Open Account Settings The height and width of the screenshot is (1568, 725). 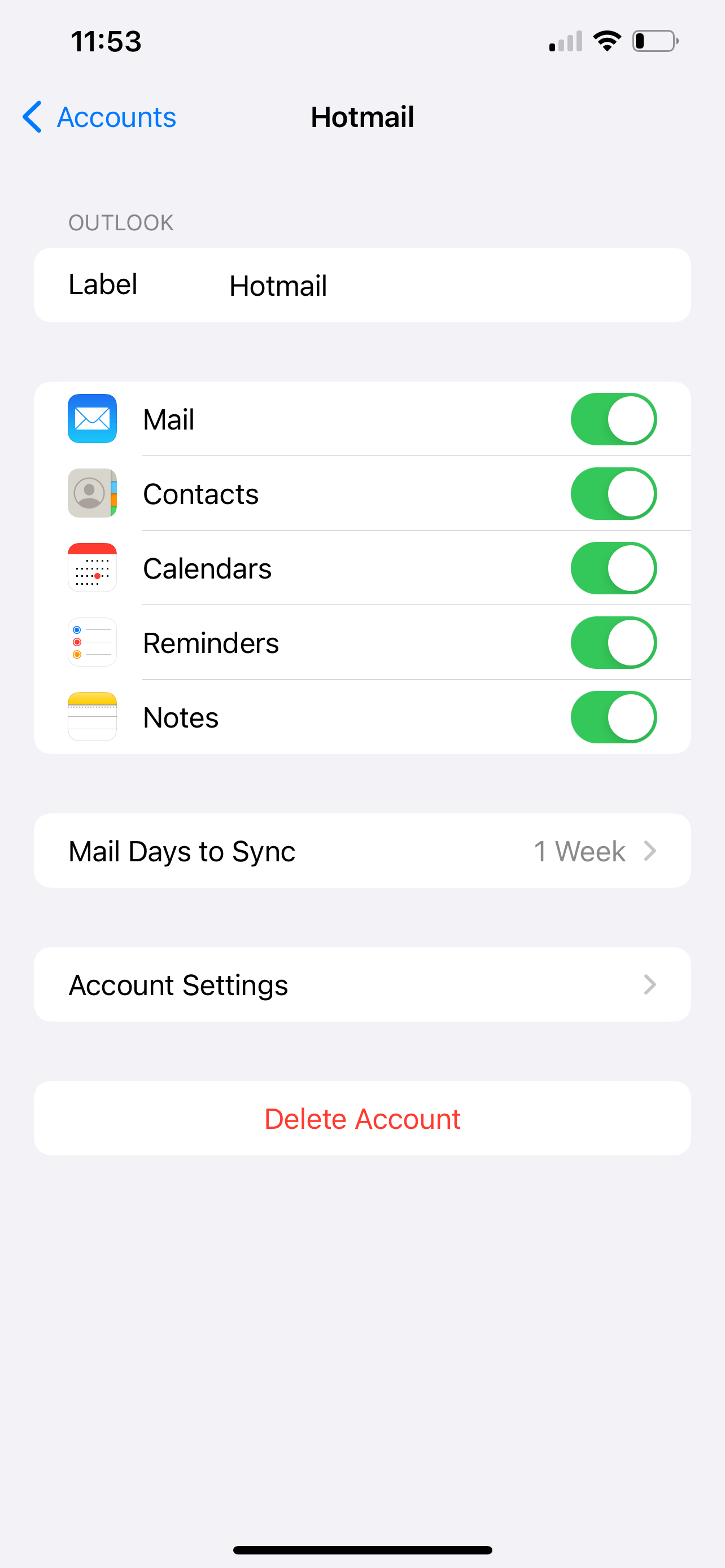[362, 985]
